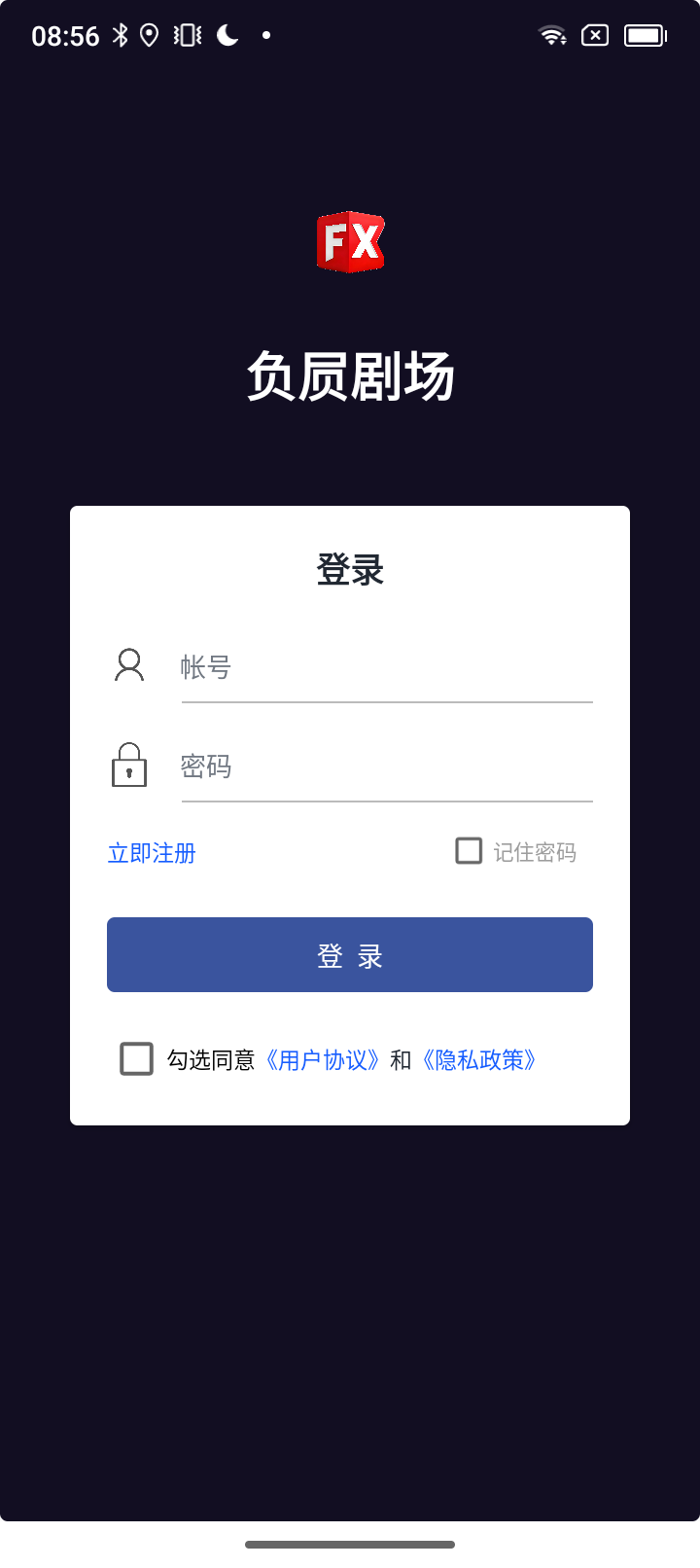Click the password lock icon

(128, 766)
